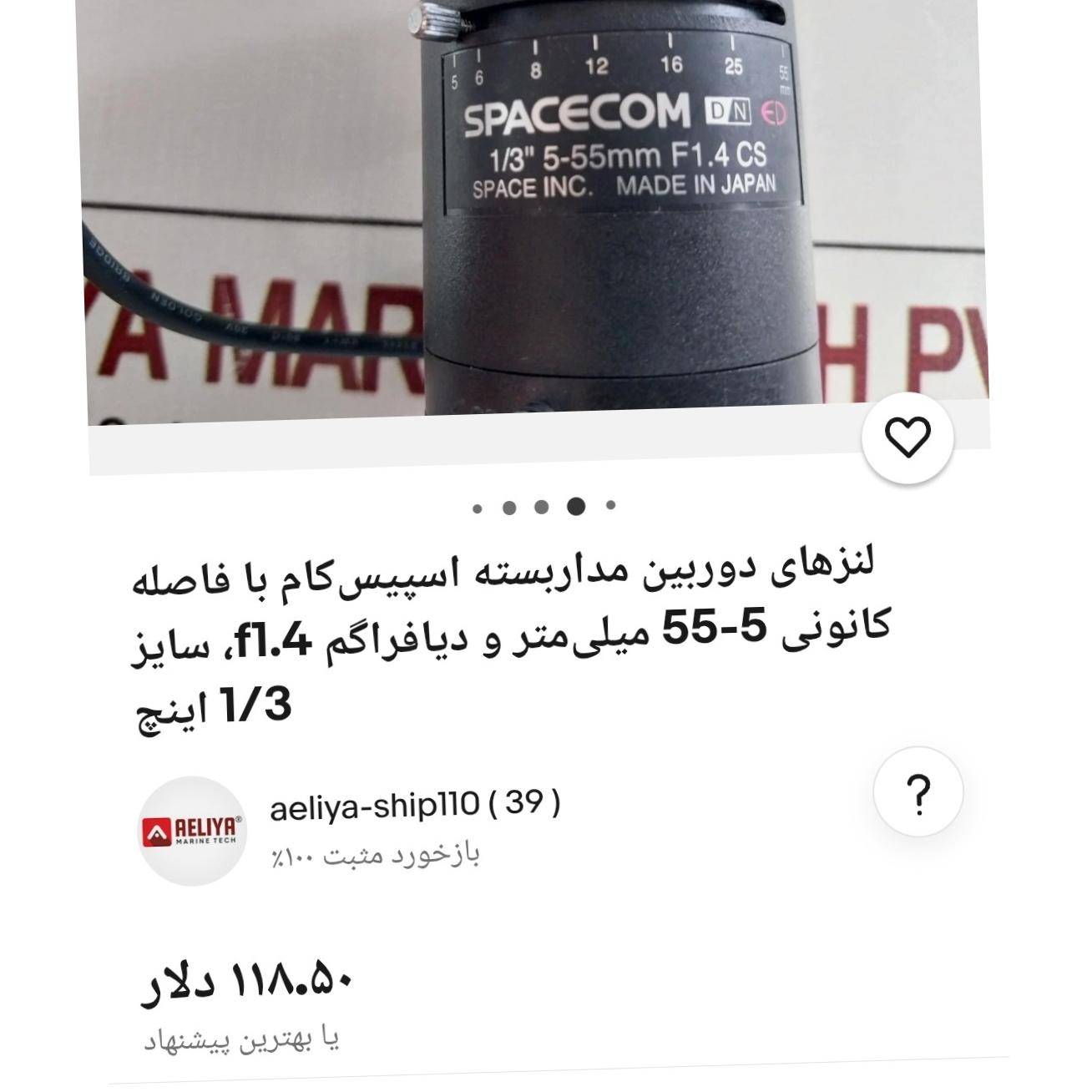
Task: Tap the image page indicator dots
Action: pyautogui.click(x=543, y=507)
